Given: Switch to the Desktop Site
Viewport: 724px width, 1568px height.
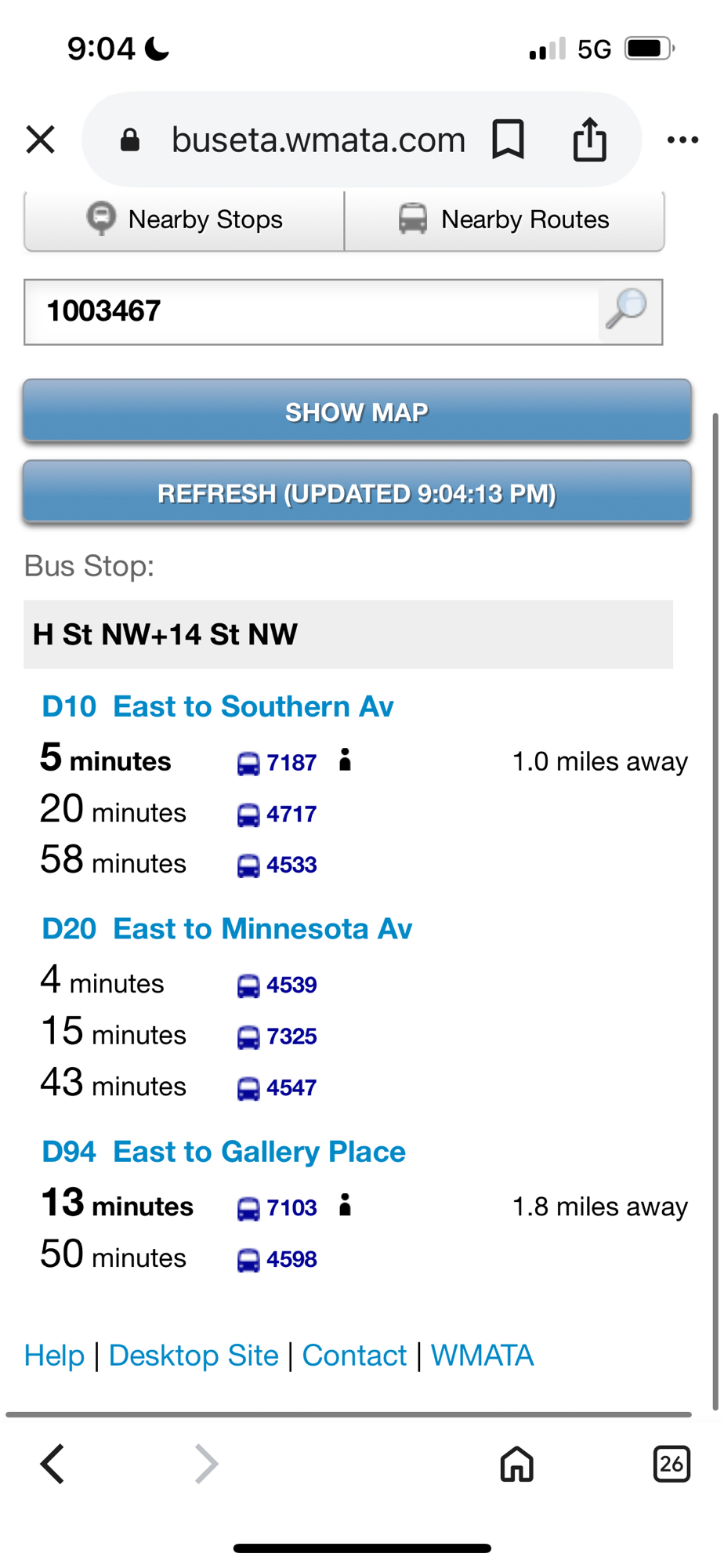Looking at the screenshot, I should click(194, 1356).
